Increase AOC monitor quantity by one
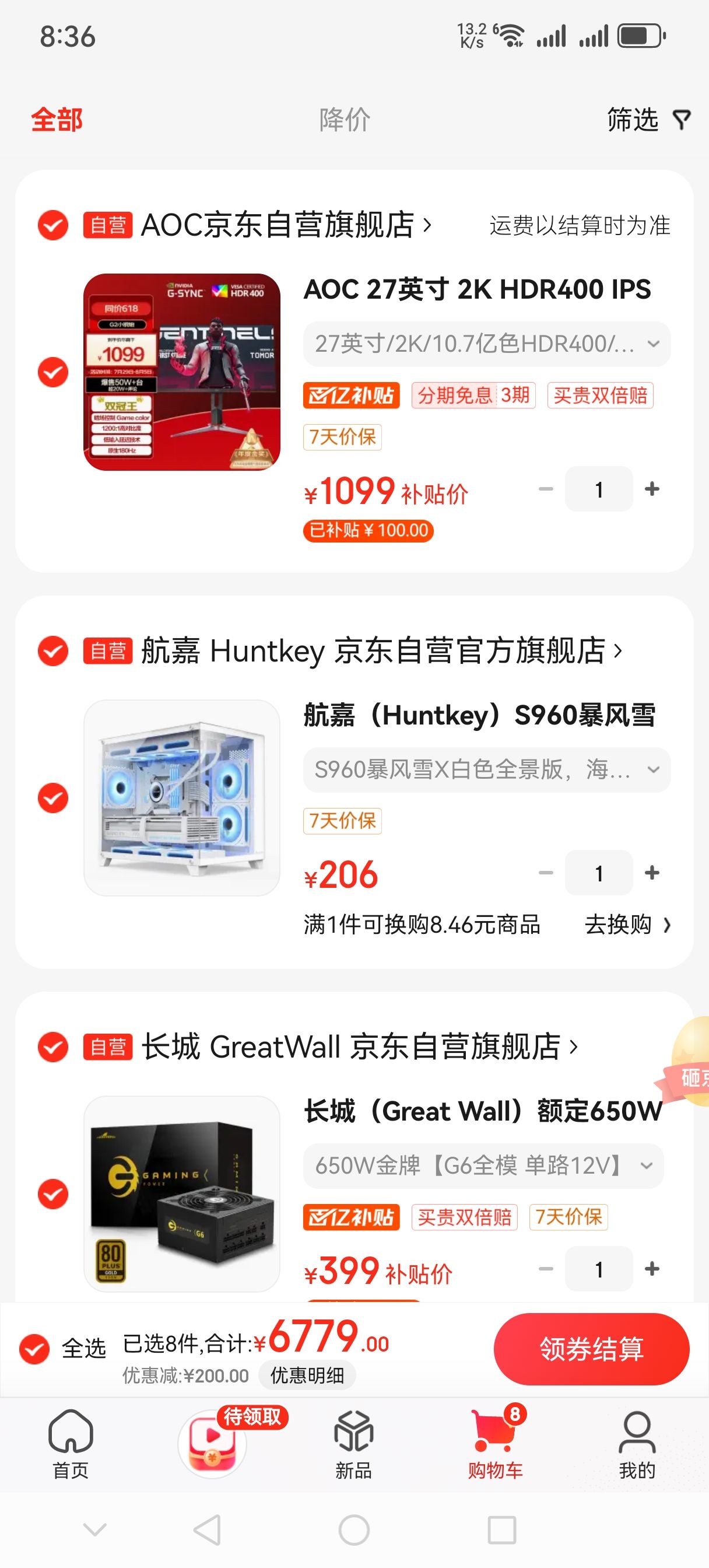 coord(652,489)
